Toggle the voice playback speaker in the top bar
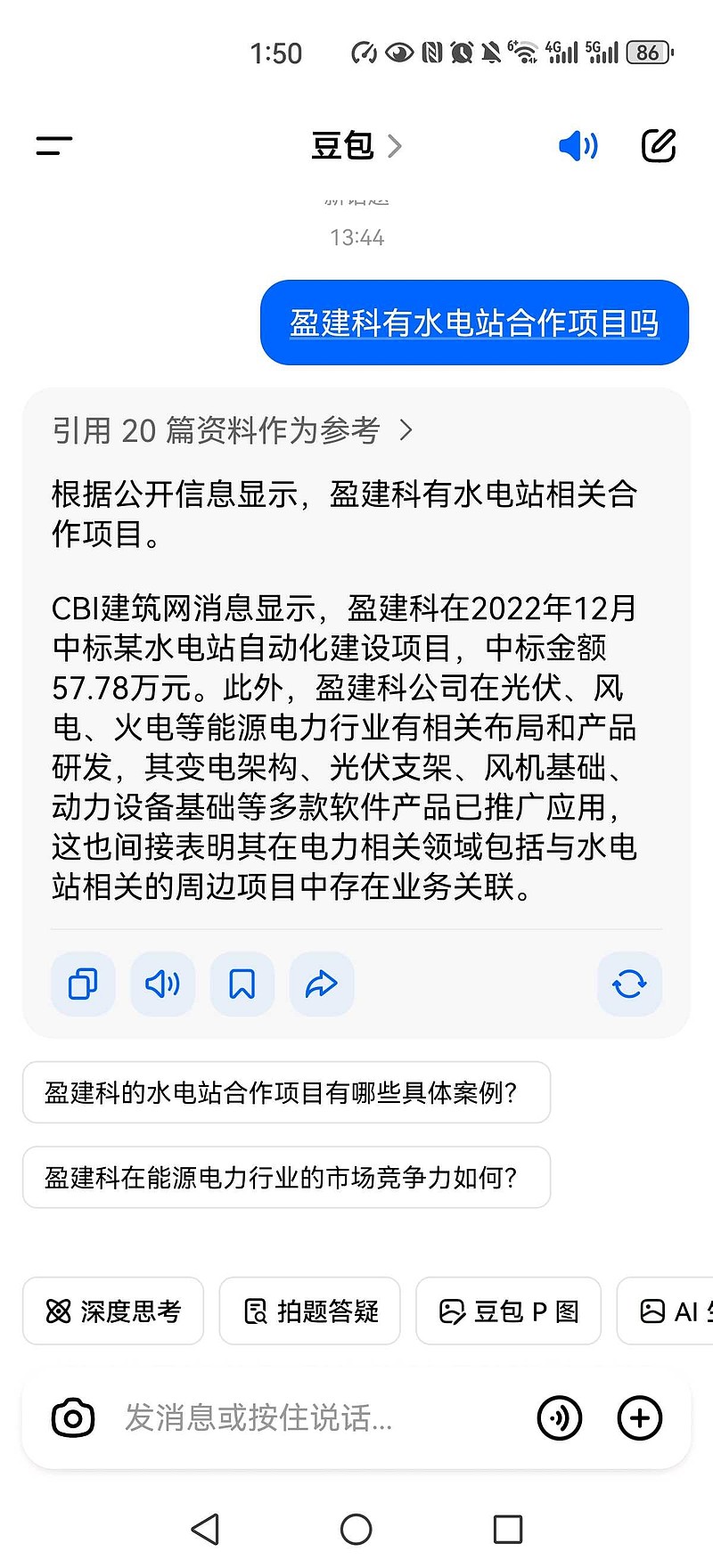The width and height of the screenshot is (713, 1568). (x=578, y=145)
